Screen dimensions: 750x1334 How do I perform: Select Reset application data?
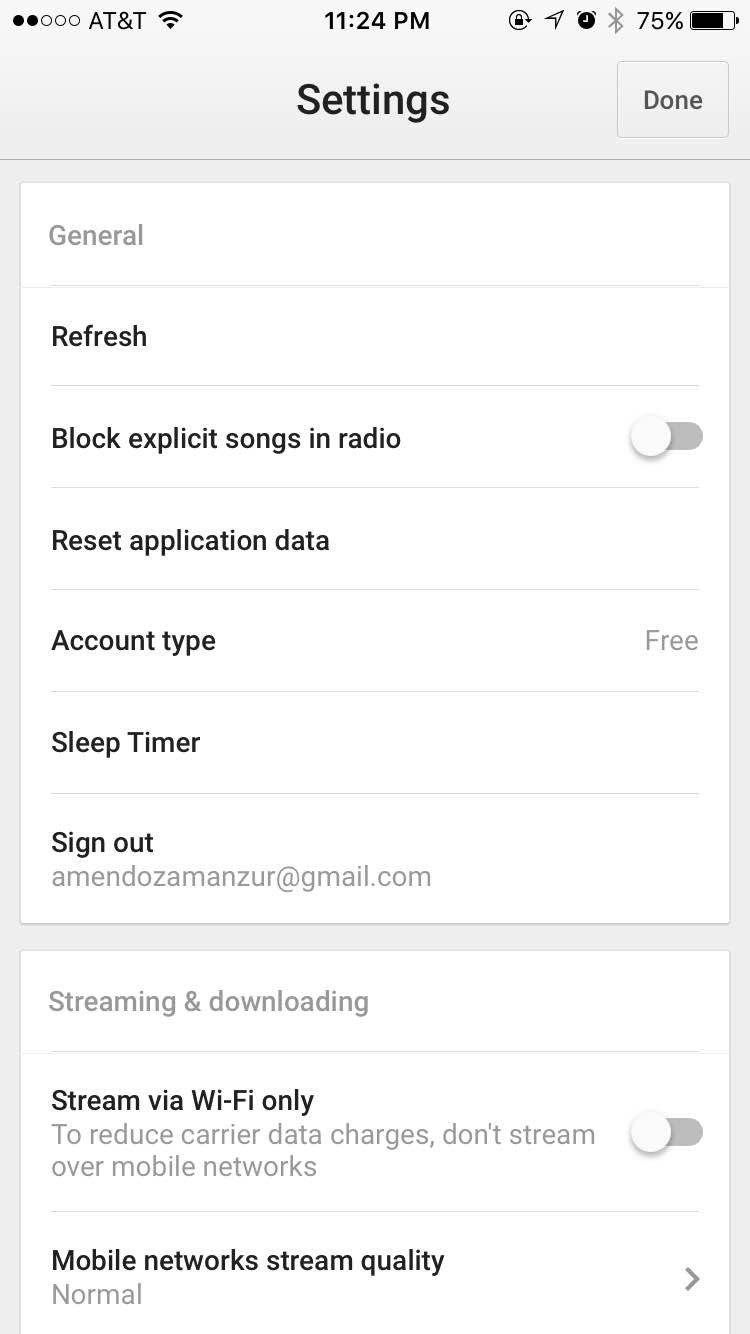click(375, 541)
